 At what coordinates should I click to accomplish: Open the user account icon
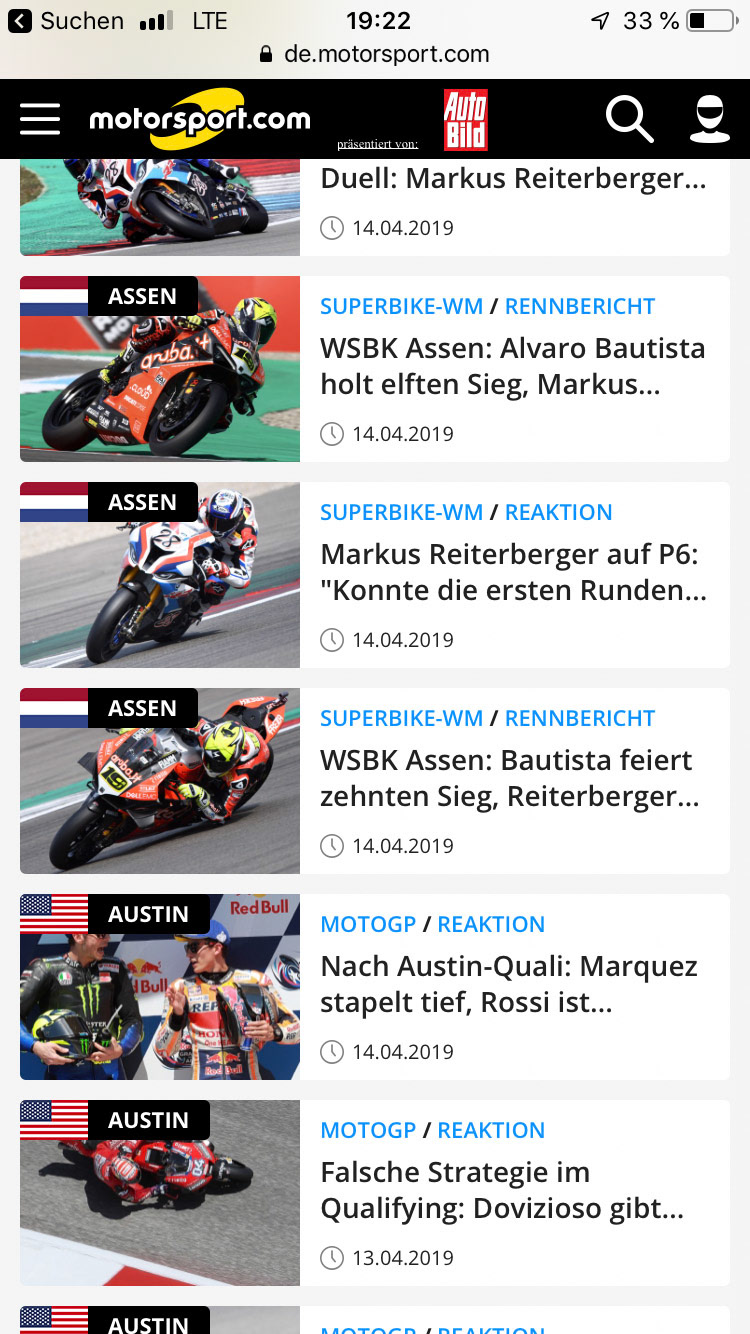click(710, 119)
